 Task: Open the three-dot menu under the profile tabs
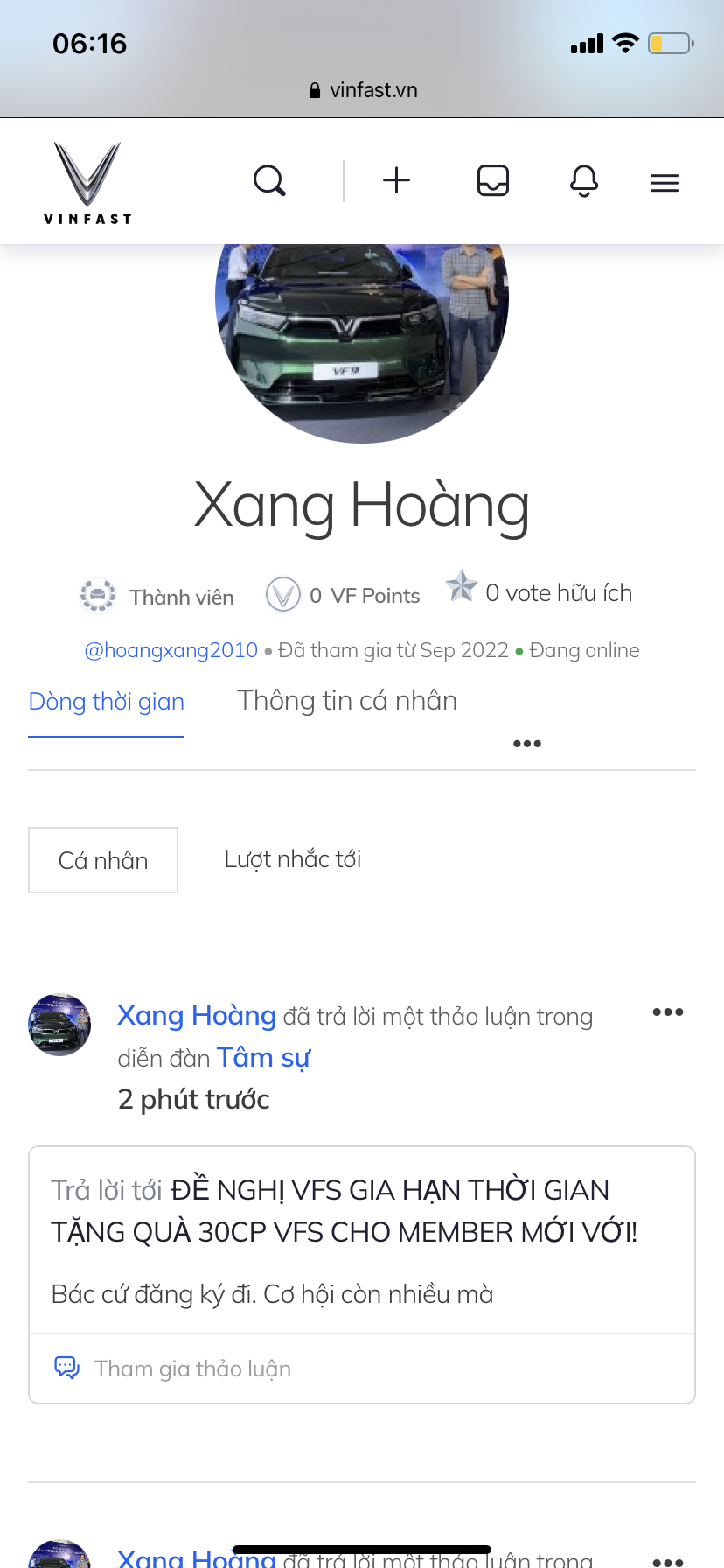pyautogui.click(x=527, y=744)
